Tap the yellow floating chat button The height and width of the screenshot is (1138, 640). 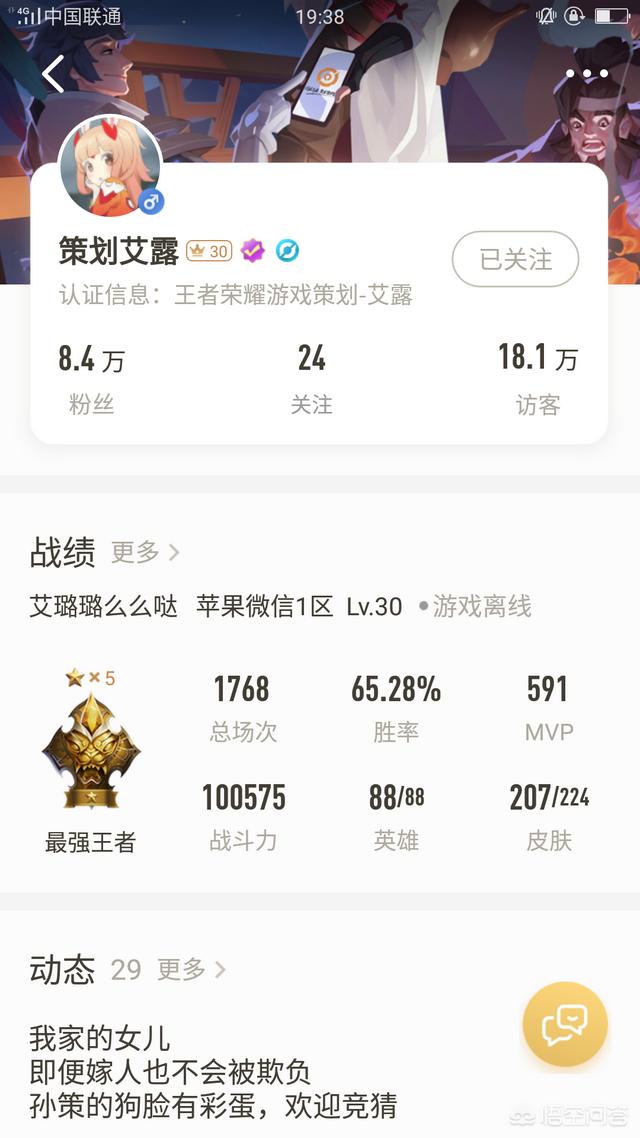coord(565,1024)
